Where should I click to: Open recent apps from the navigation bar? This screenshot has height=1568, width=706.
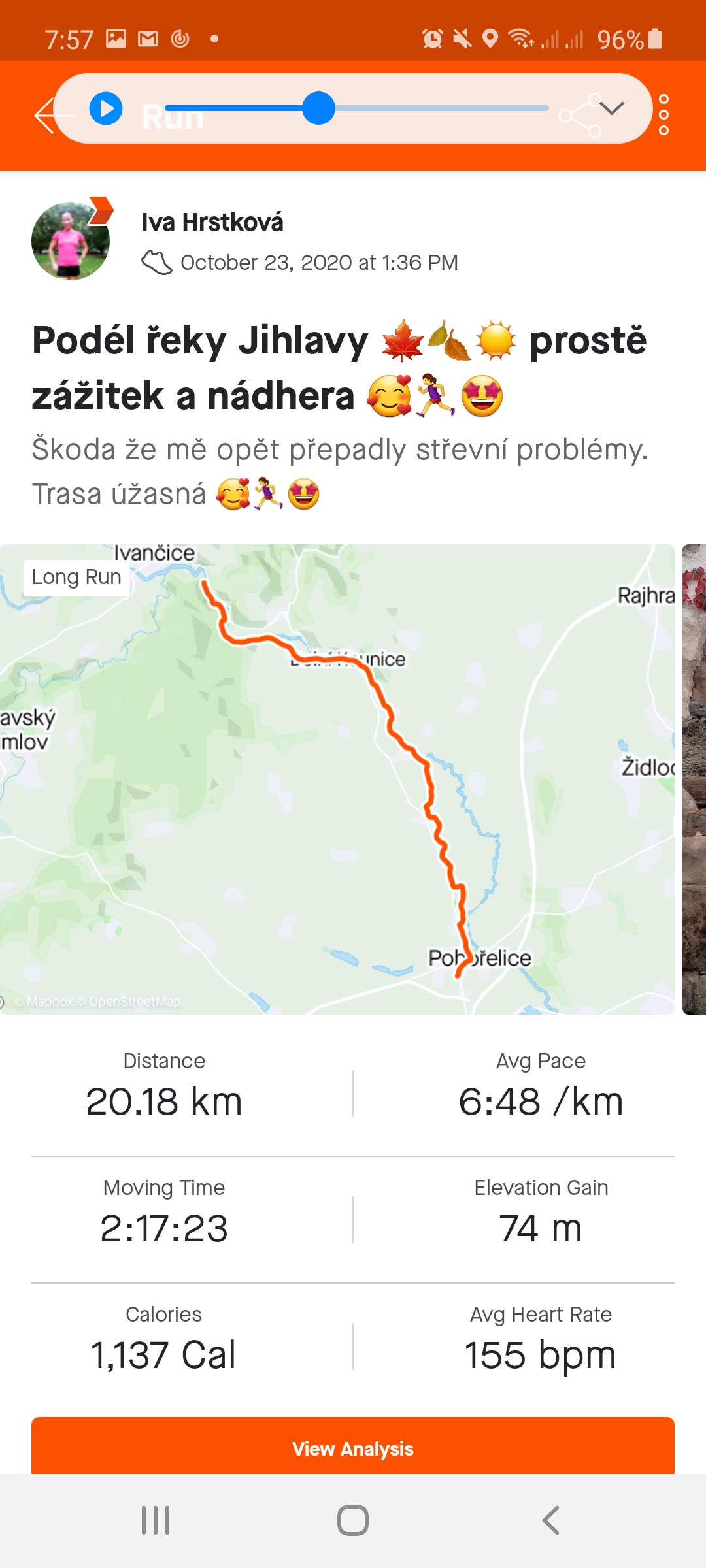pyautogui.click(x=156, y=1520)
